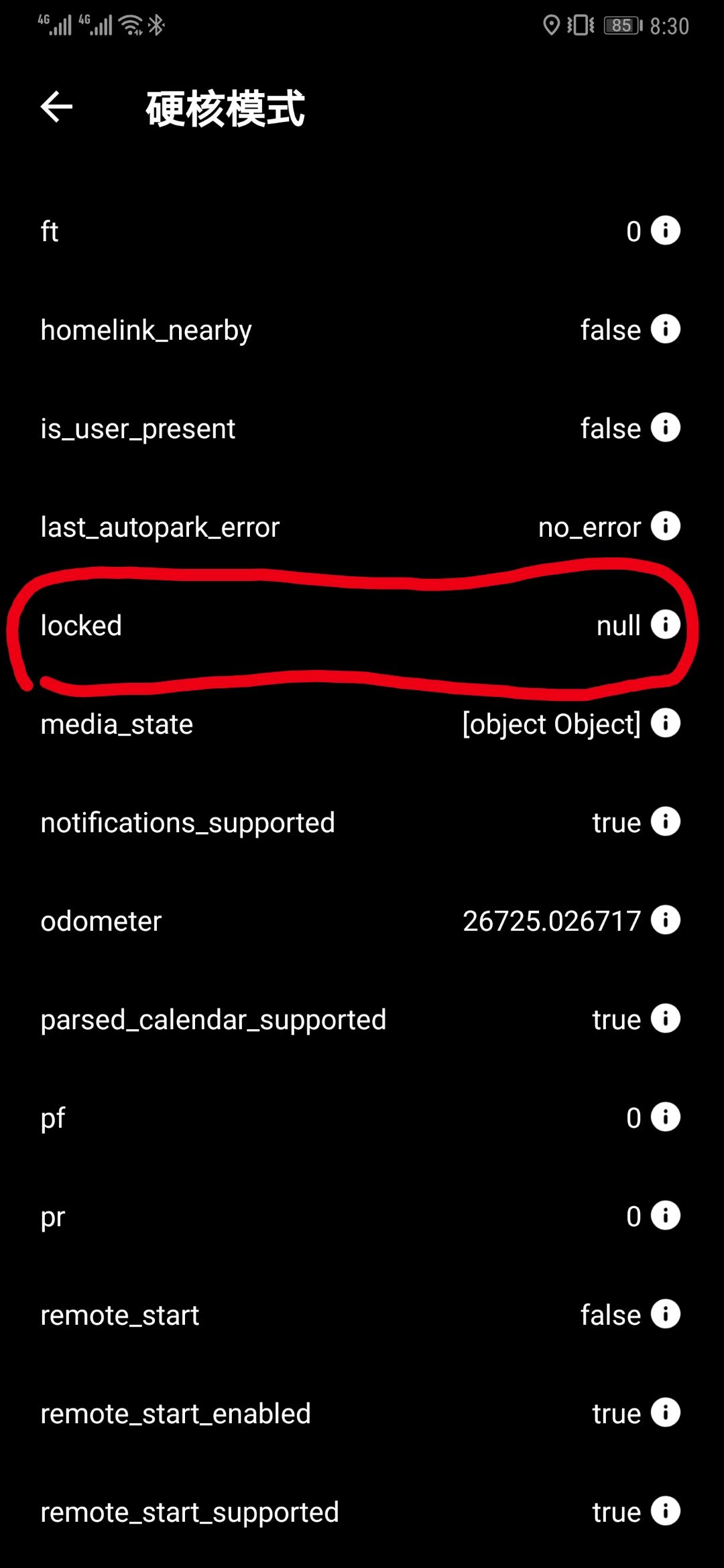Open remote_start_enabled info icon
Screen dimensions: 724x1568
(x=666, y=1413)
